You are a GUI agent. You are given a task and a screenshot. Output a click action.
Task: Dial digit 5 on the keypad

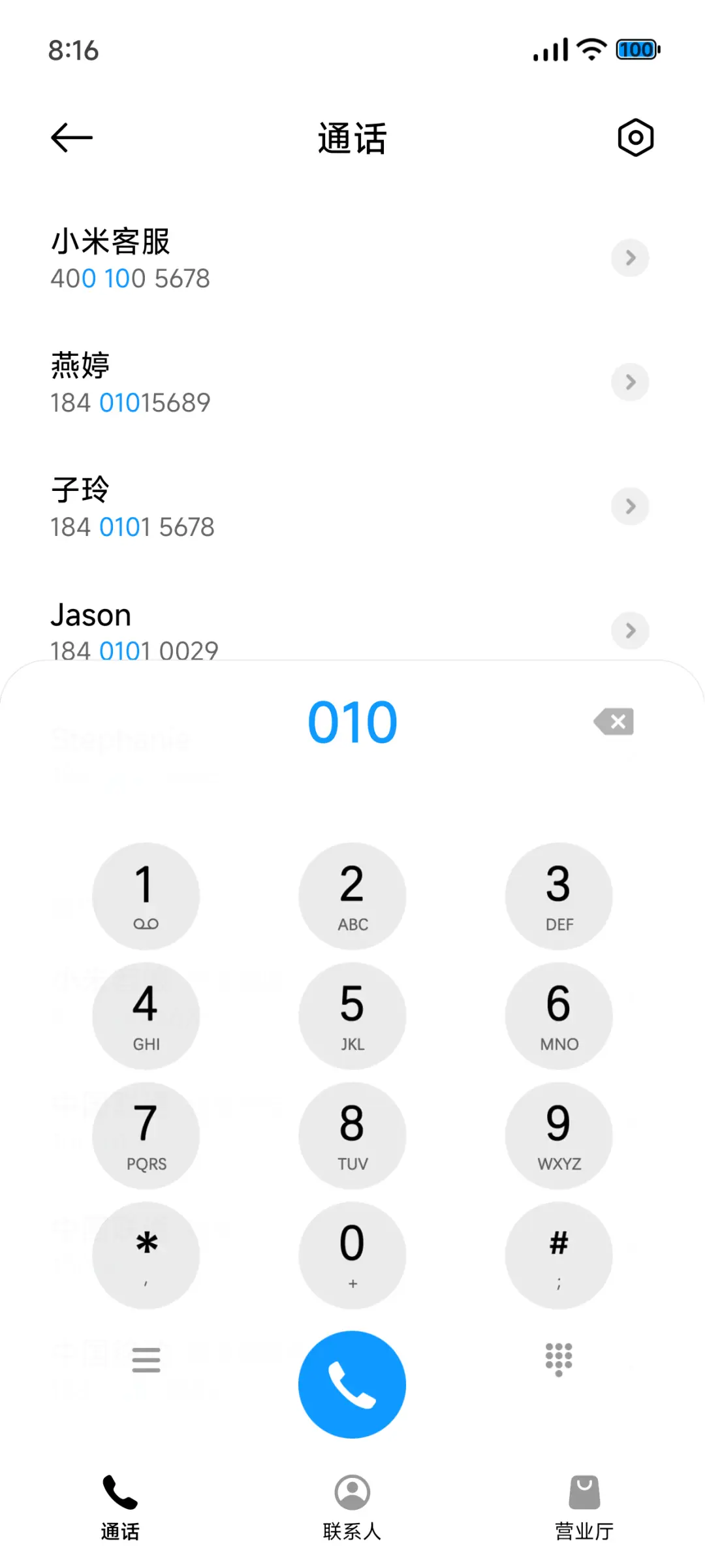pos(352,1016)
